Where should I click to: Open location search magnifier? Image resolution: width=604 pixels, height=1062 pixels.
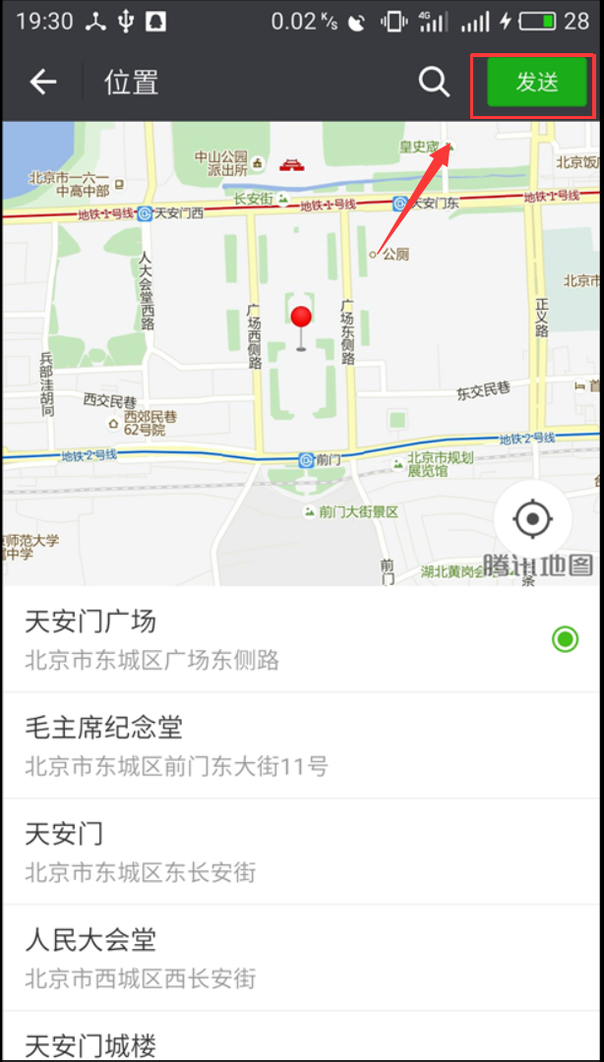(x=433, y=83)
